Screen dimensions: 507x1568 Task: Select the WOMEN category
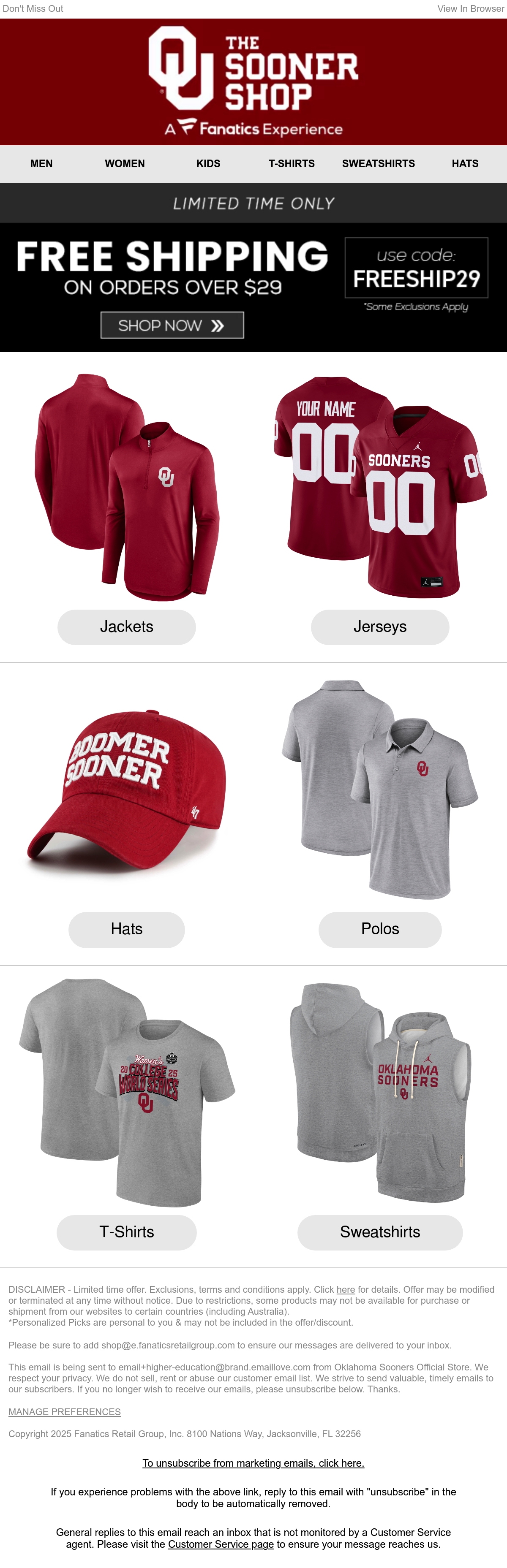pos(125,164)
